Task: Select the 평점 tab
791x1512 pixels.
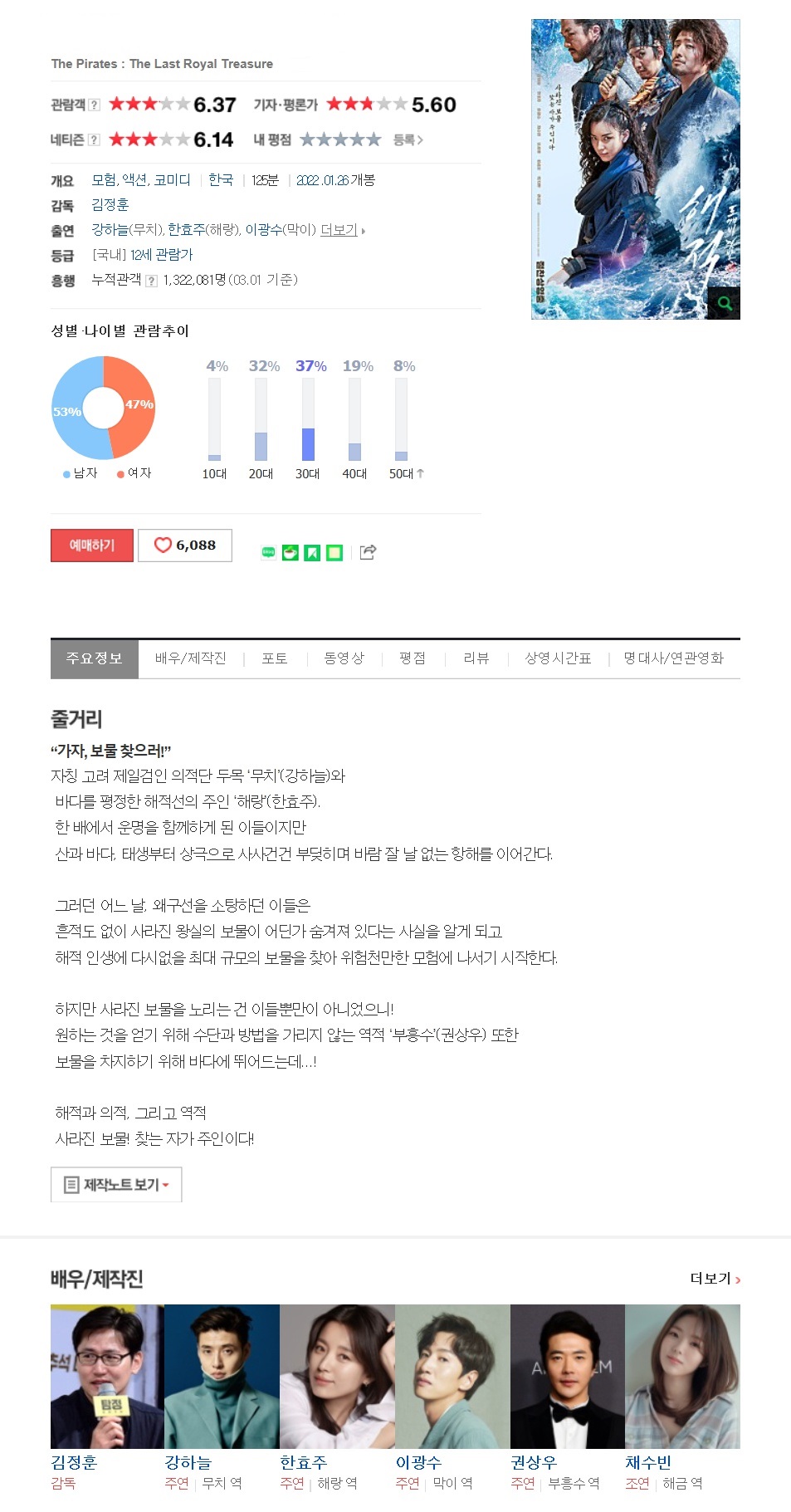Action: pos(413,658)
